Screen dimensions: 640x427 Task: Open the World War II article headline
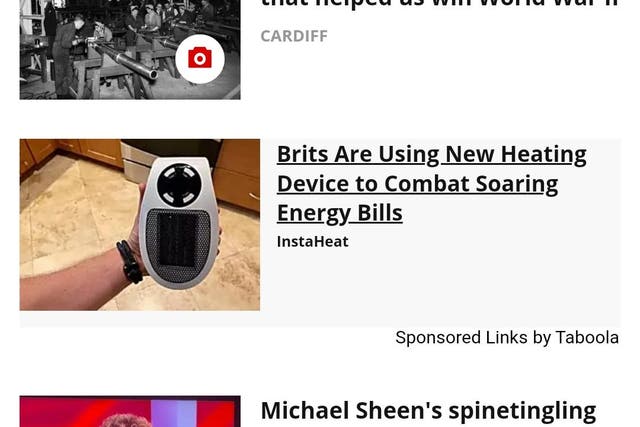click(438, 4)
